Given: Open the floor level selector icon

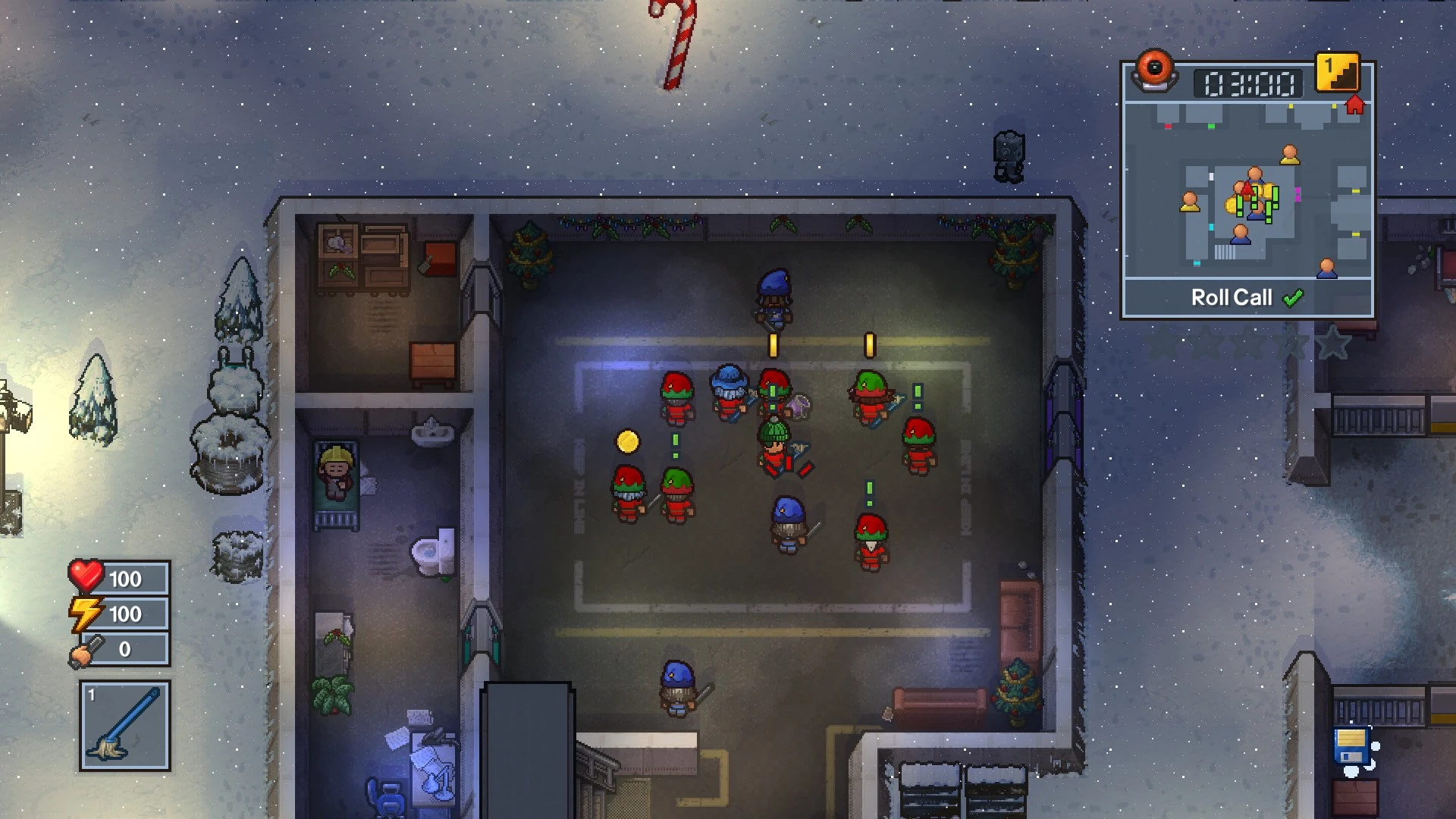Looking at the screenshot, I should click(1338, 74).
